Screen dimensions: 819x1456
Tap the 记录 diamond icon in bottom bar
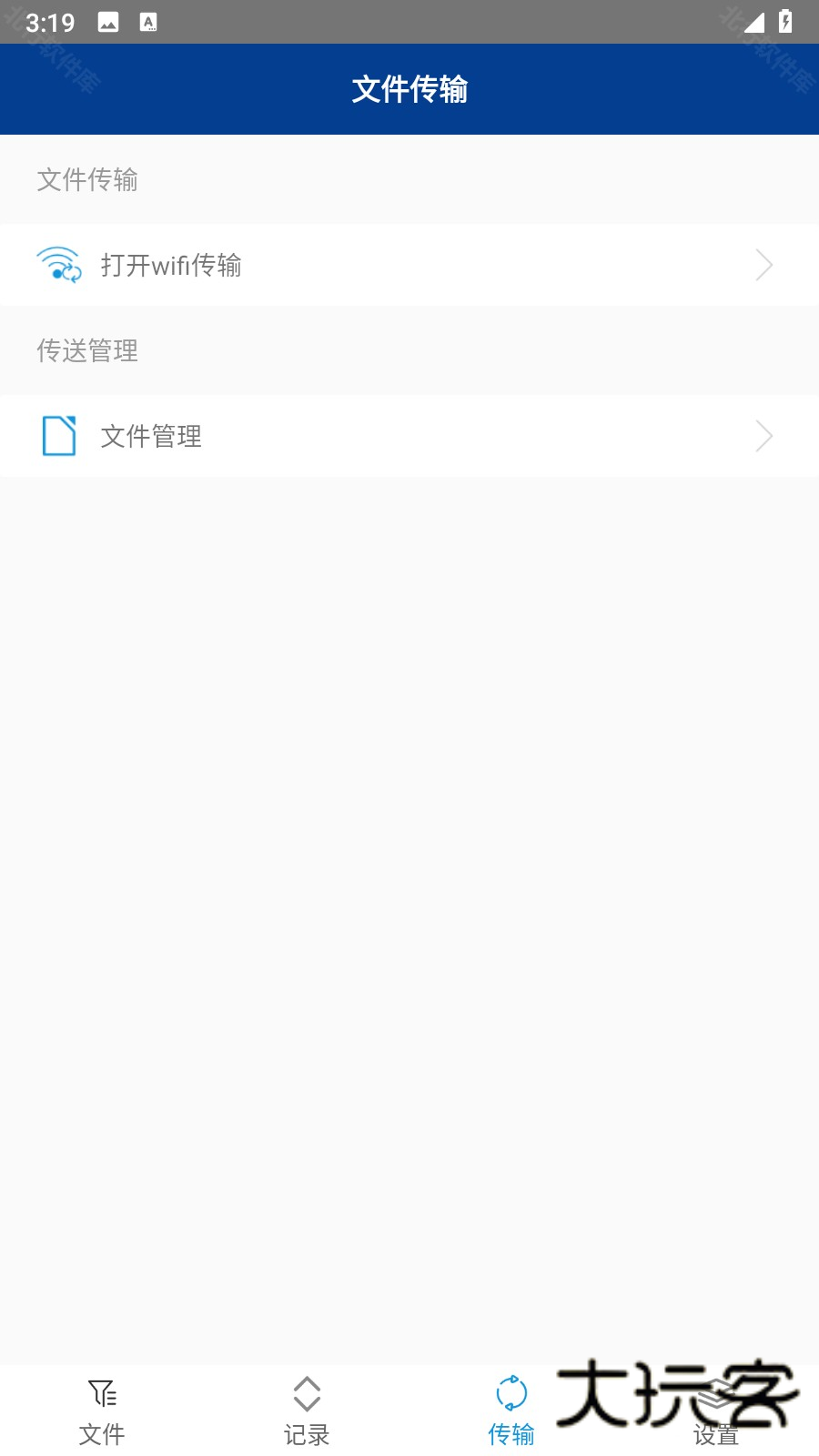pyautogui.click(x=307, y=1392)
